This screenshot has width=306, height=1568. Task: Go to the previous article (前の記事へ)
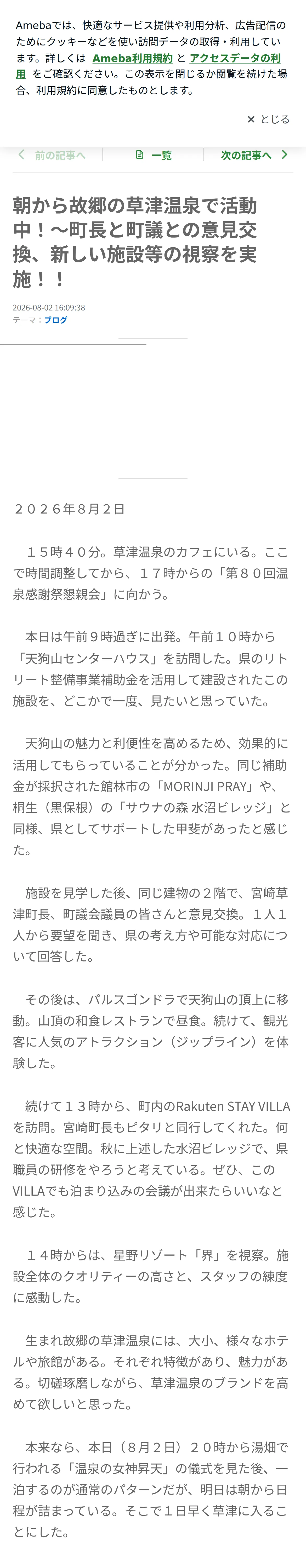coord(52,155)
